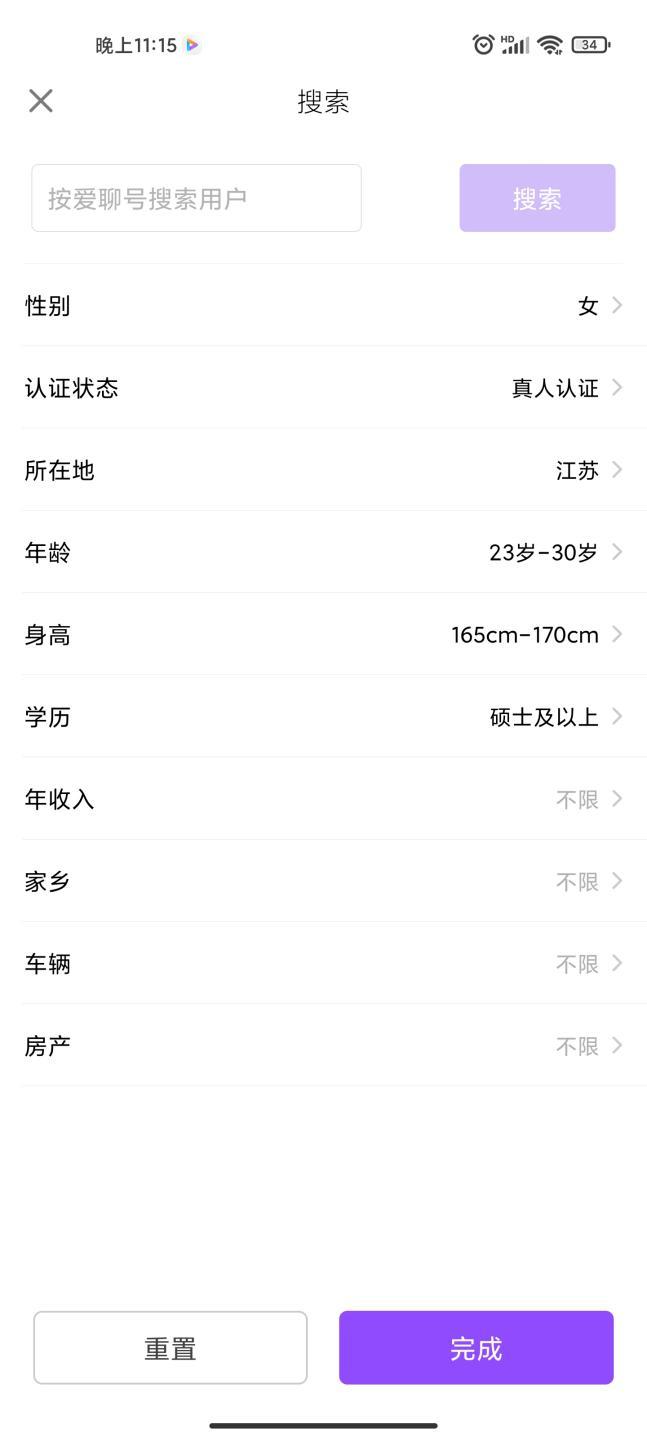647x1438 pixels.
Task: Reset all filters with 重置
Action: tap(170, 1348)
